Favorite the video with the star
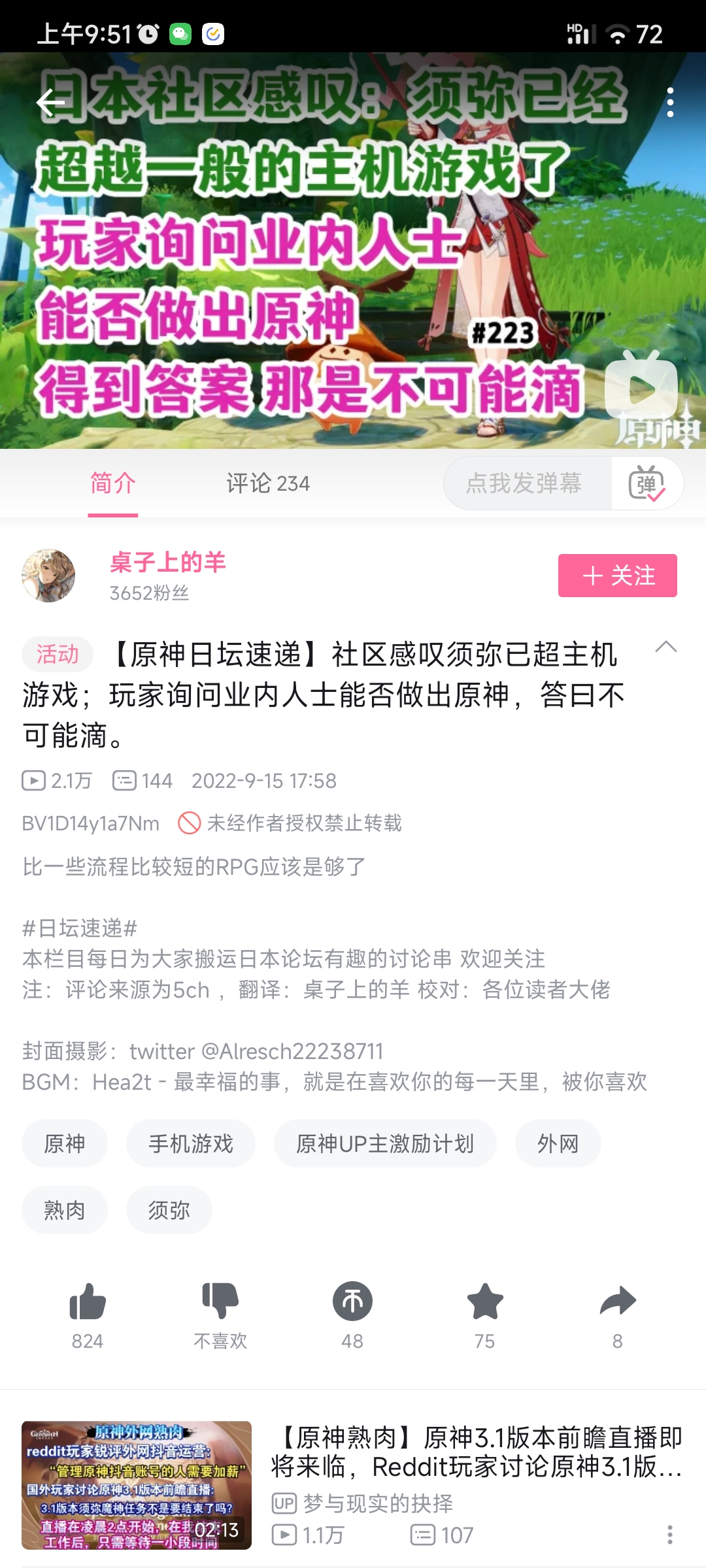 coord(485,1301)
